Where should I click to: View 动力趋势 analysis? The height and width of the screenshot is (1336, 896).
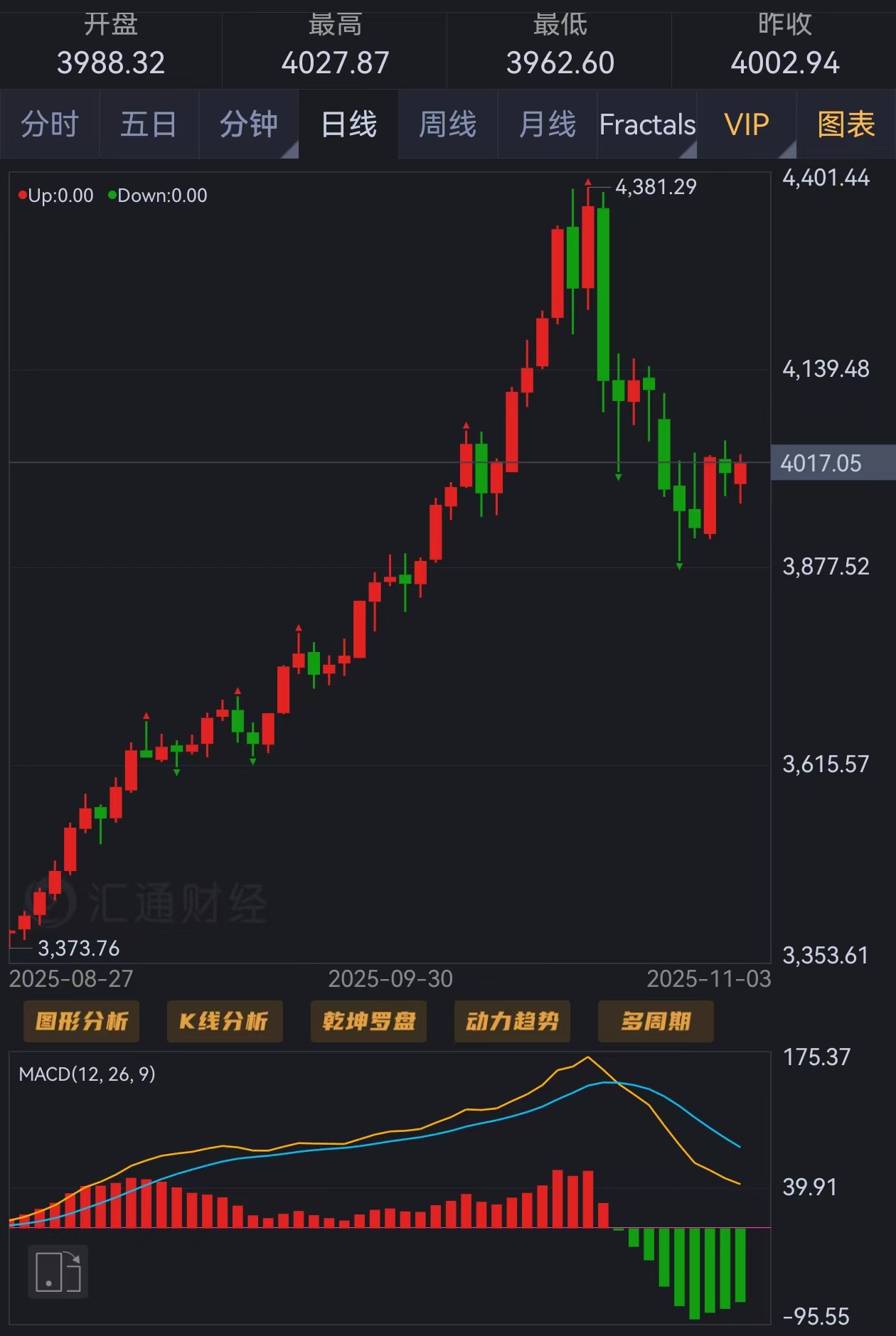[512, 1022]
